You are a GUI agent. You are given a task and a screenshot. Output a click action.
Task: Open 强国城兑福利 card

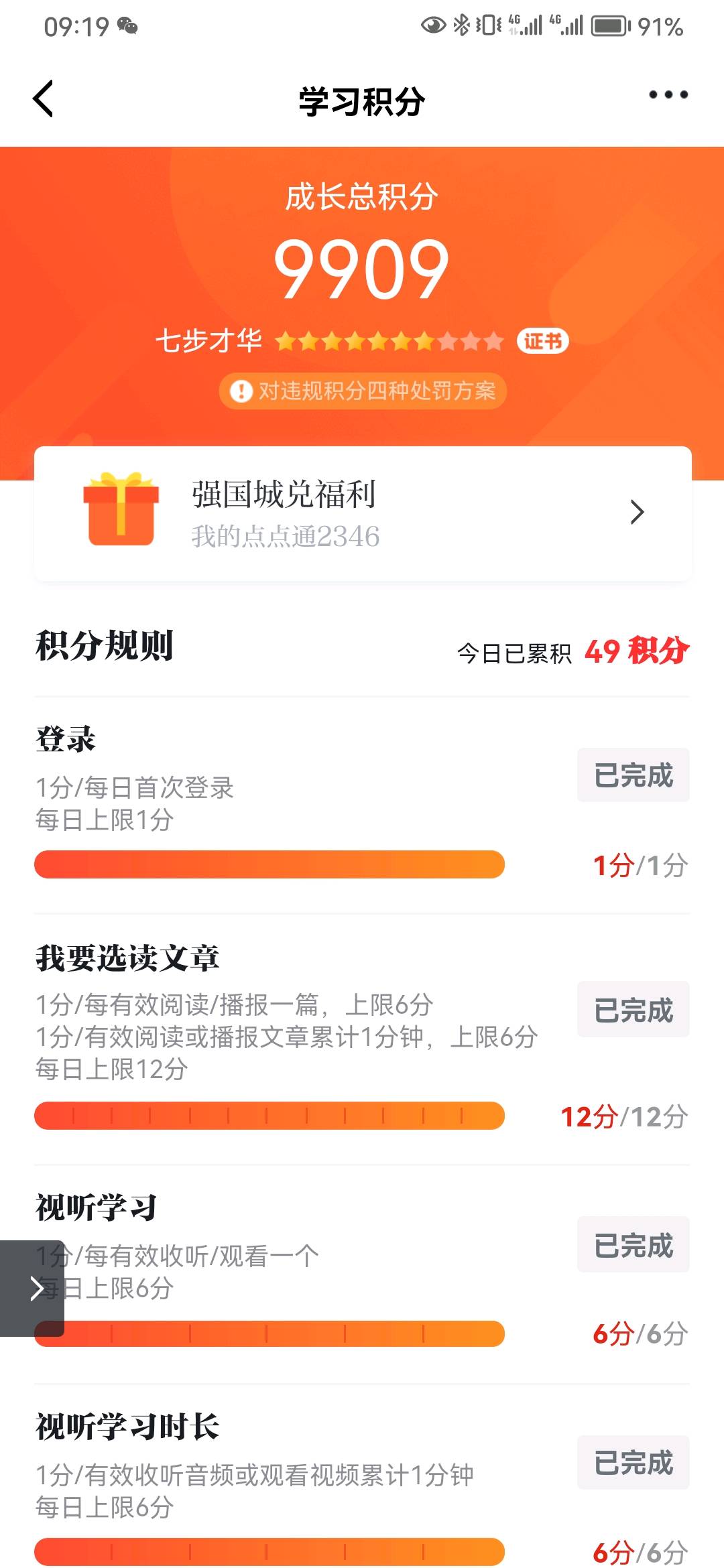(x=363, y=513)
